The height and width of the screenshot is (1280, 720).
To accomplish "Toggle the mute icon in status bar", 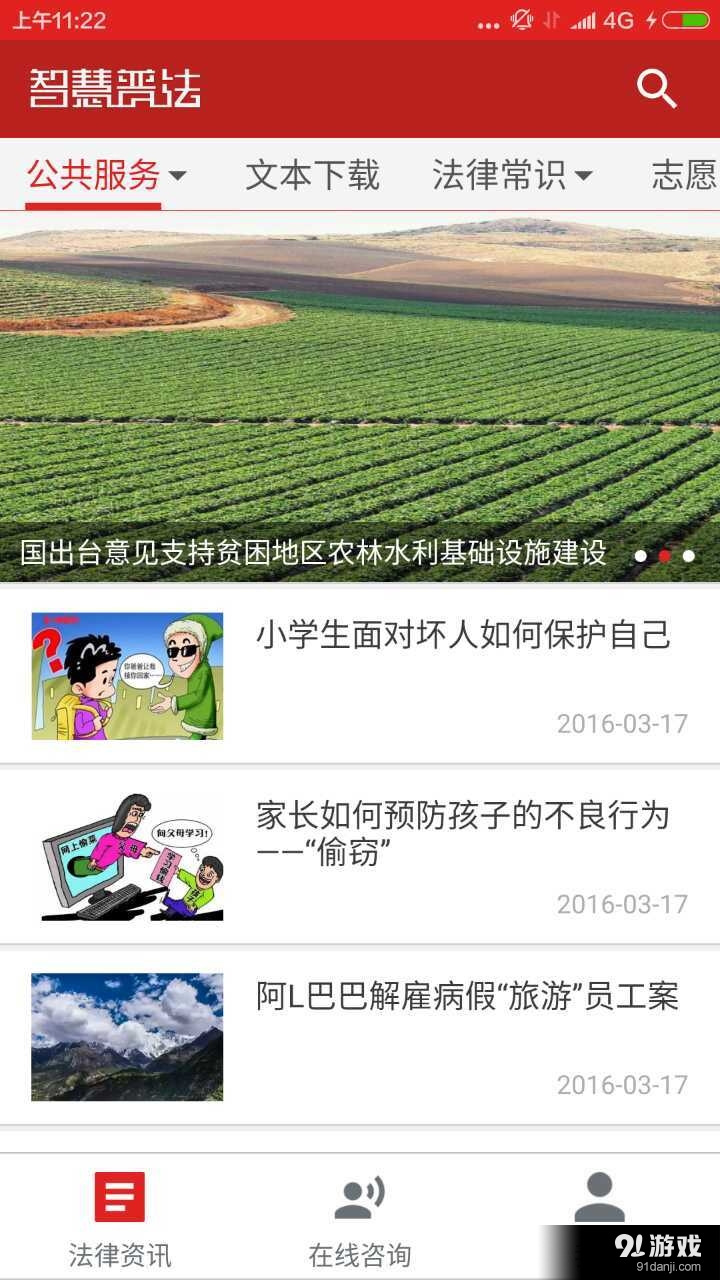I will [521, 20].
